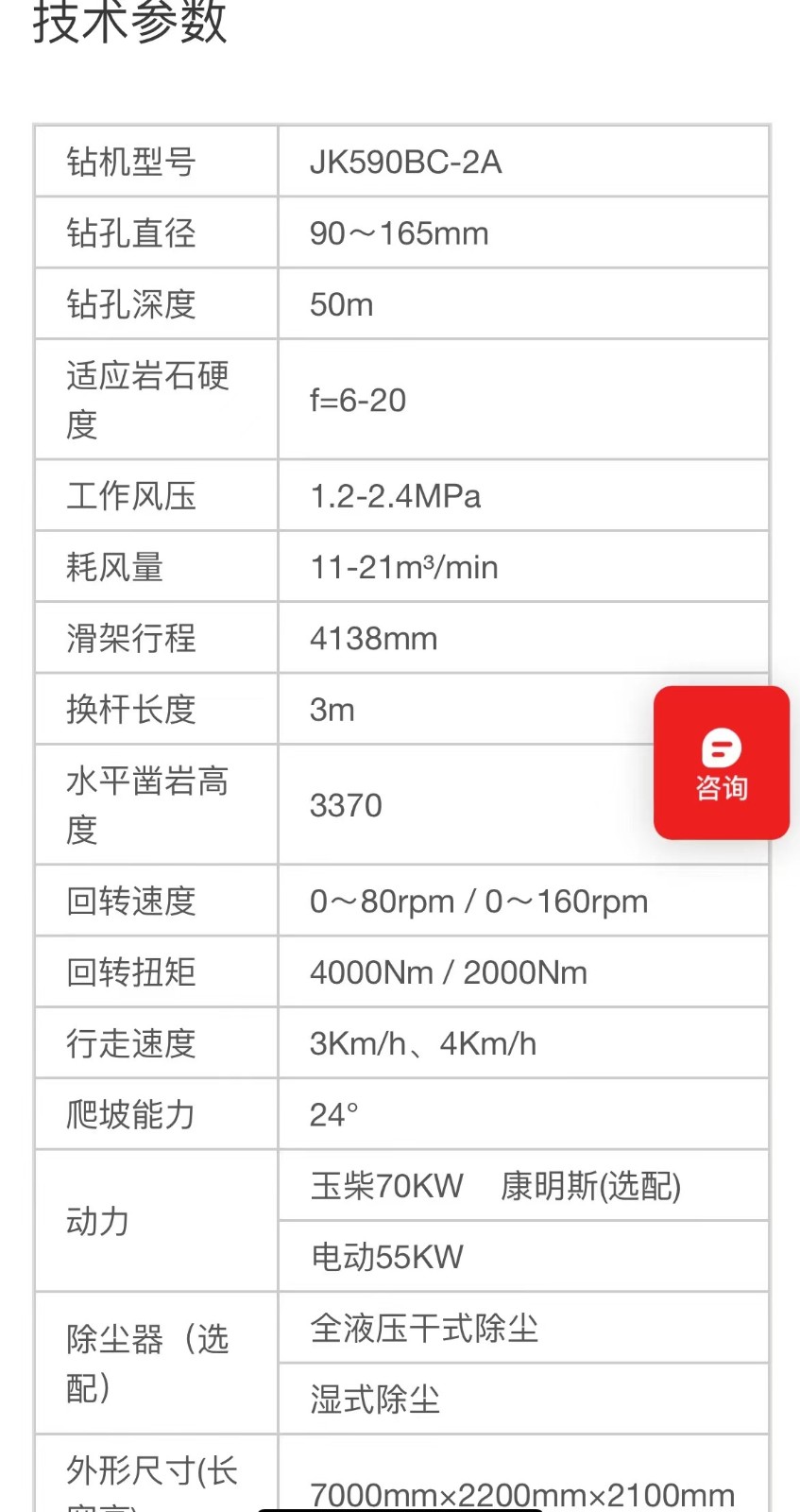Tap the red 咨询 consult button
800x1512 pixels.
click(x=722, y=763)
